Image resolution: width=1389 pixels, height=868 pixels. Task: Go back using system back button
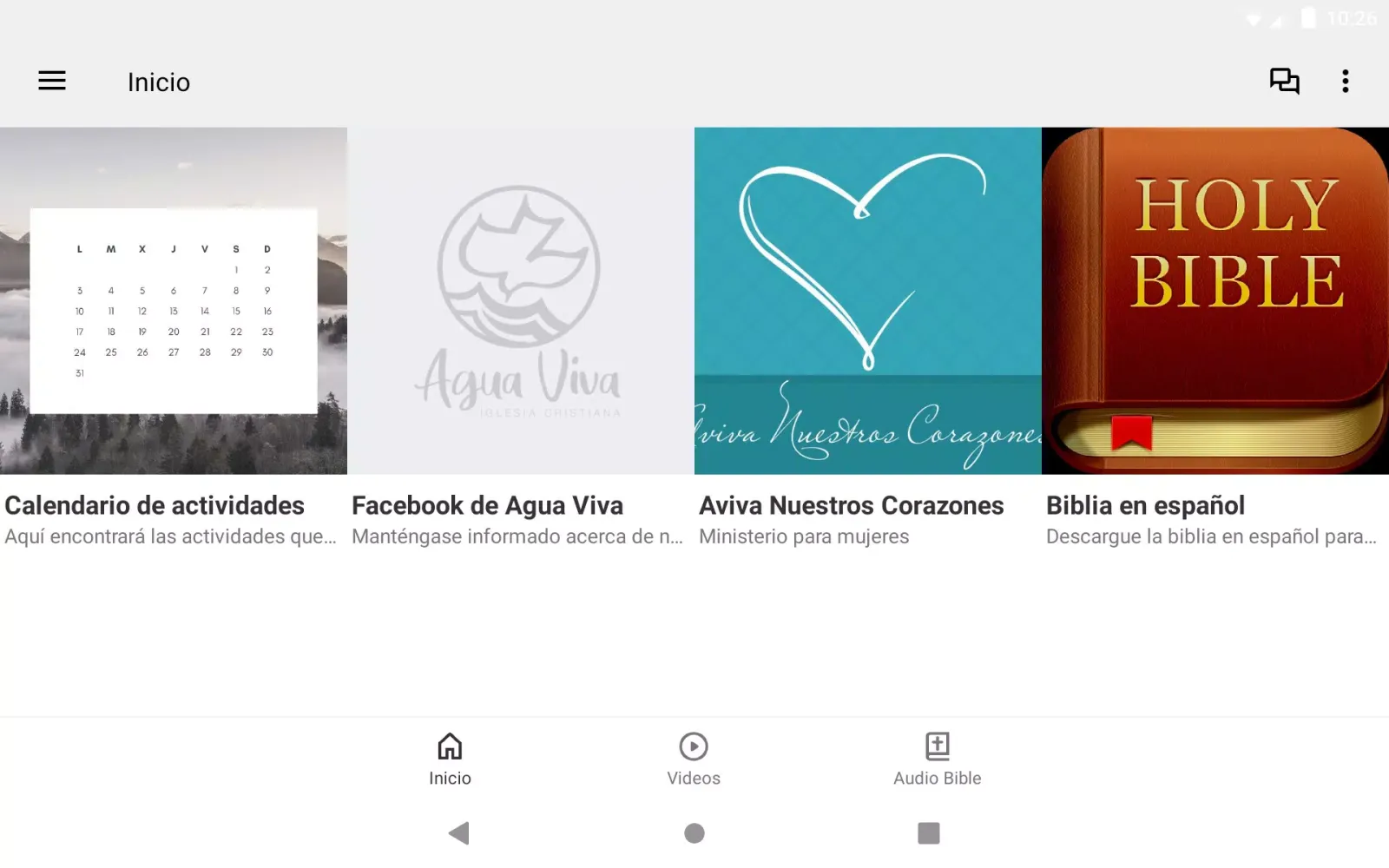pyautogui.click(x=459, y=833)
